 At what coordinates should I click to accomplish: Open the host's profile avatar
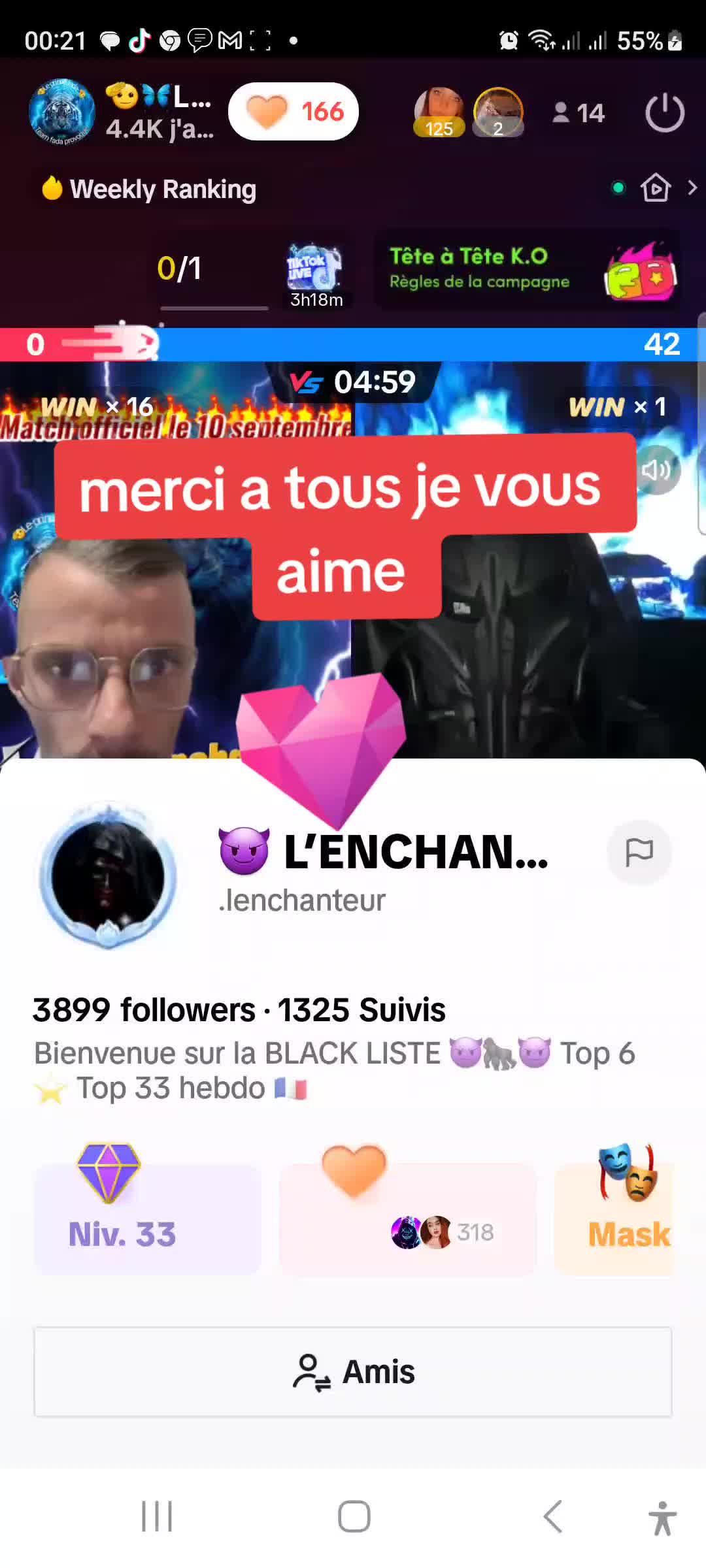[x=61, y=112]
